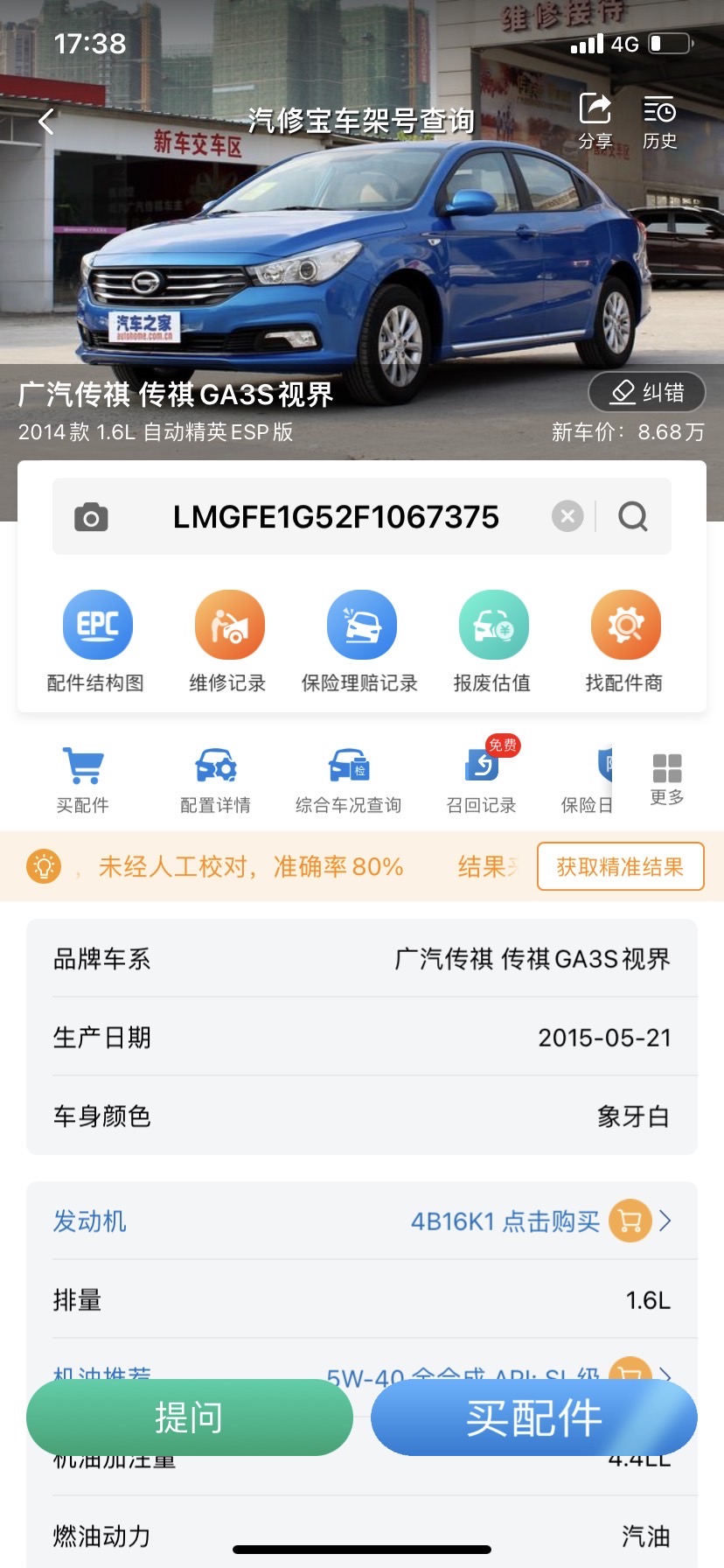Tap the blue 买配件 bottom button
724x1568 pixels.
(533, 1417)
